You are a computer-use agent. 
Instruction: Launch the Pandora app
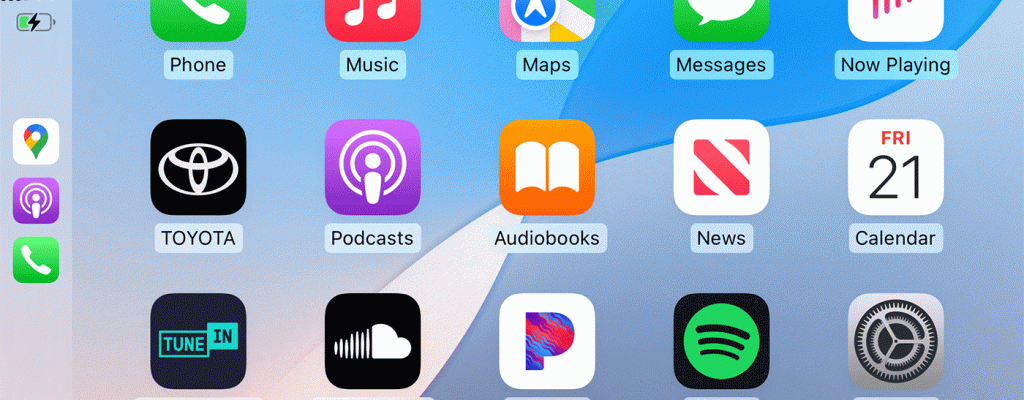pyautogui.click(x=546, y=341)
